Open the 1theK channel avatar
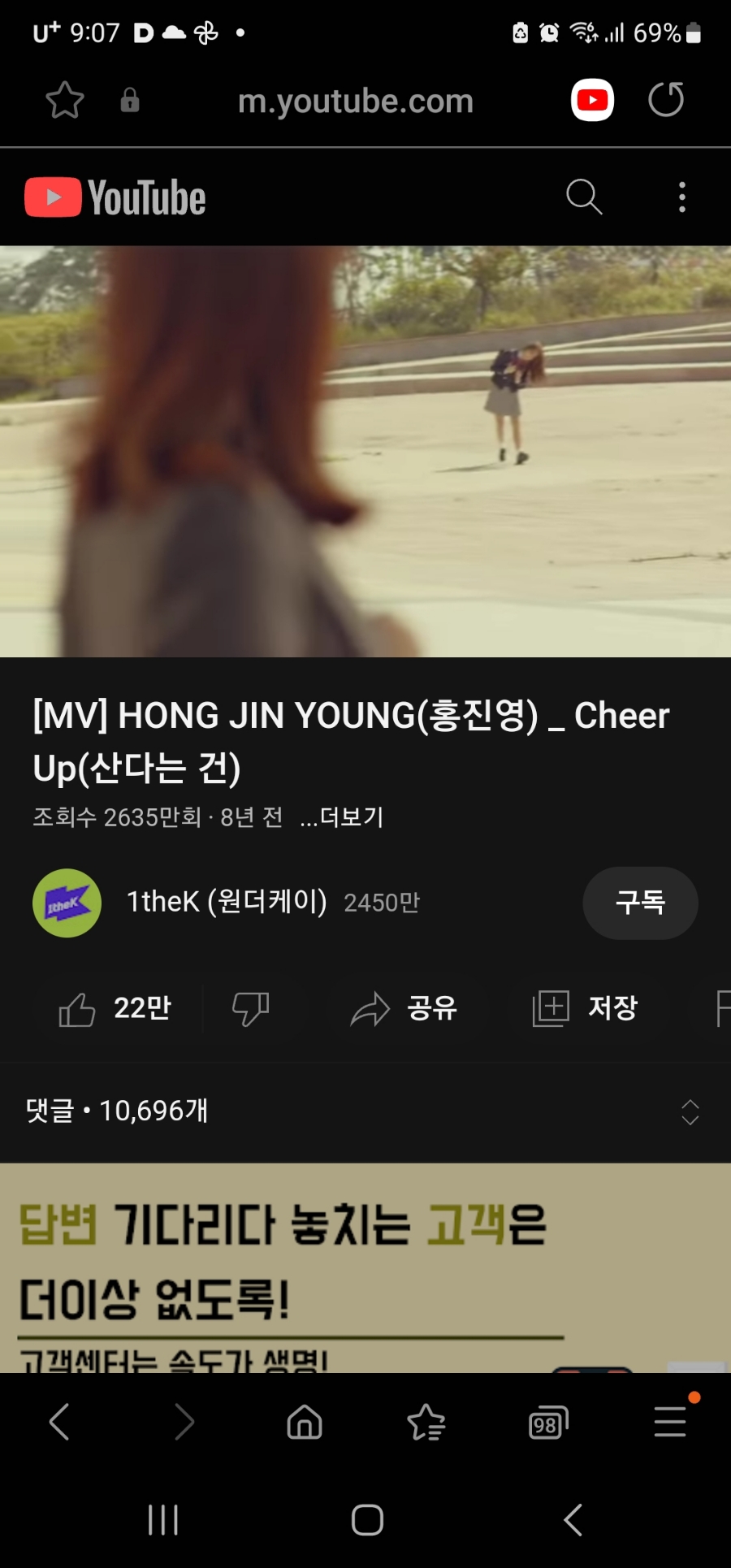731x1568 pixels. [x=67, y=903]
